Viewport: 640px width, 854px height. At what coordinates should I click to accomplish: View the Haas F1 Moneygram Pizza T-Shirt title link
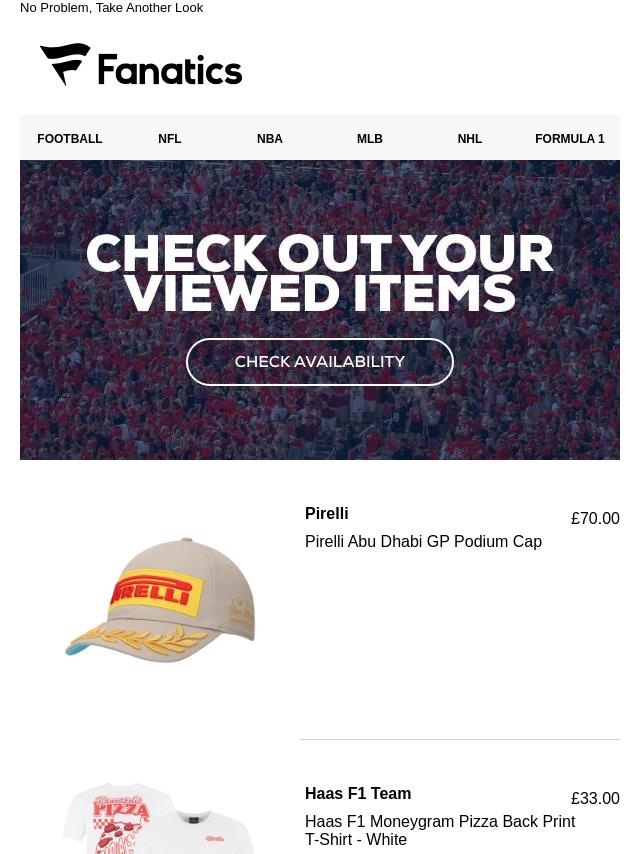(439, 830)
